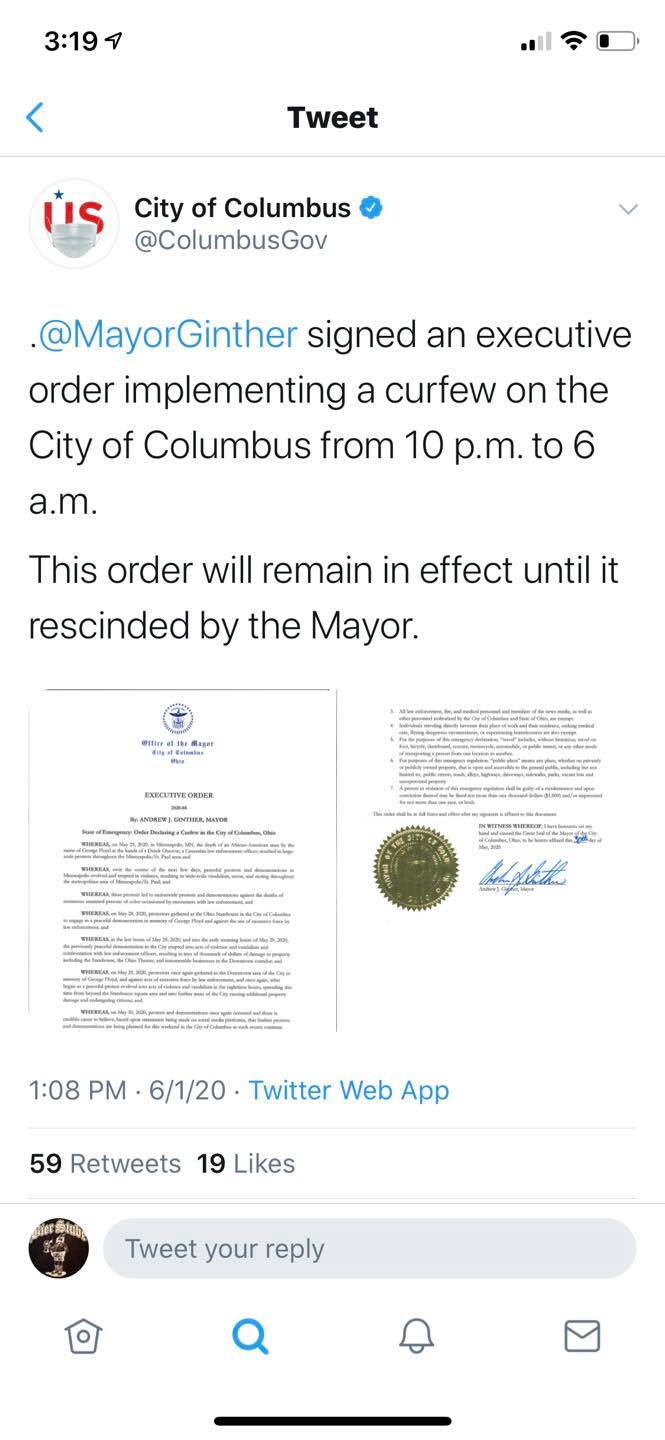Screen dimensions: 665x1440
Task: Open the @ColumbusGov account name
Action: pyautogui.click(x=230, y=241)
